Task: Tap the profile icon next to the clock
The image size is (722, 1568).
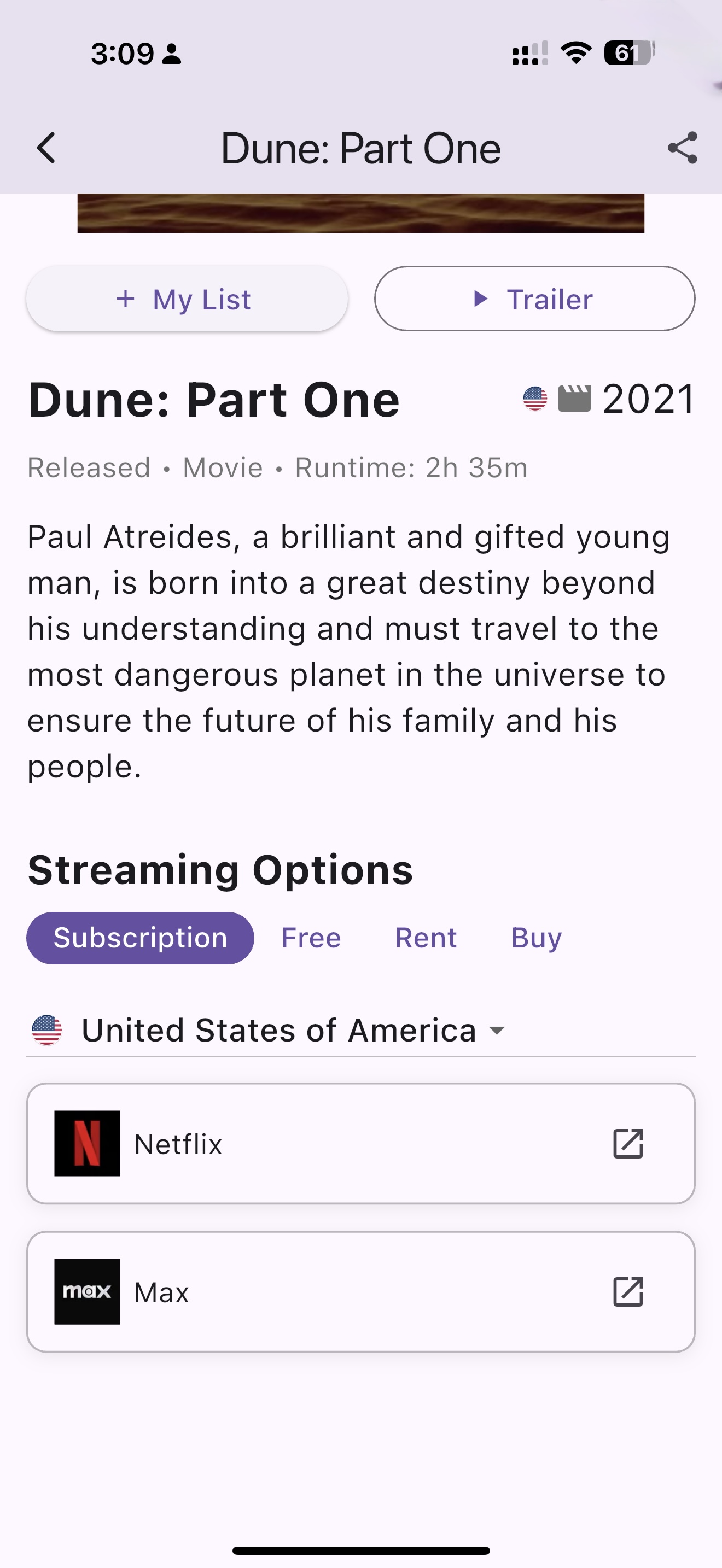Action: (171, 55)
